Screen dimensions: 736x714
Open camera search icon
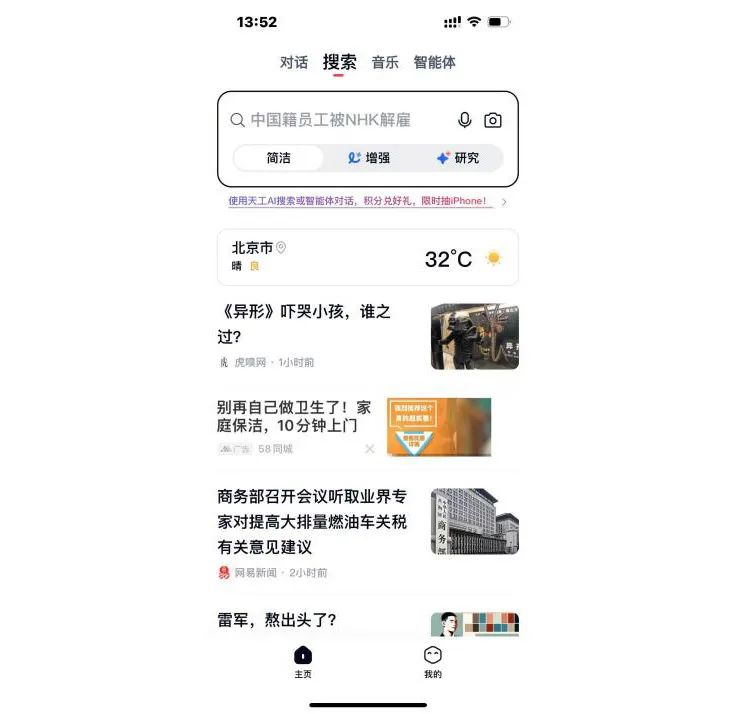pos(493,120)
